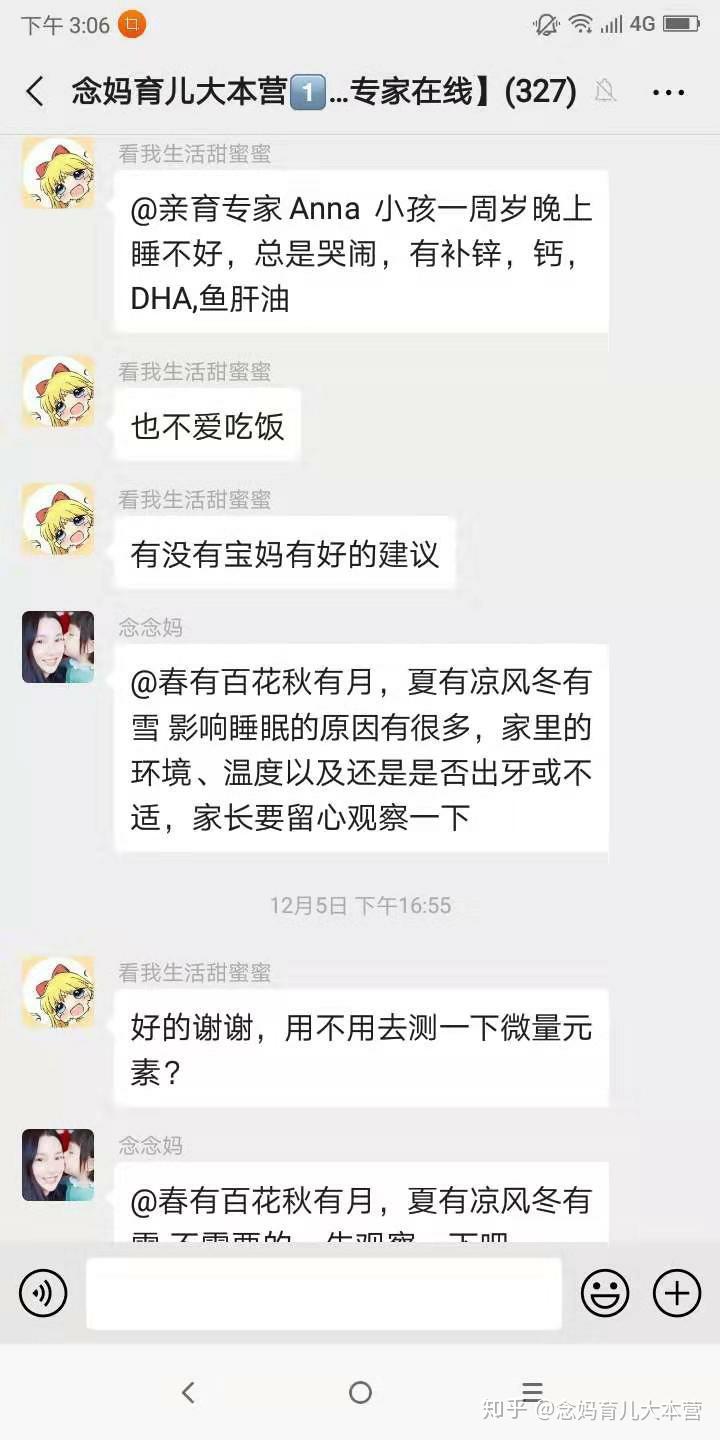
Task: Tap the system home button
Action: [x=360, y=1392]
